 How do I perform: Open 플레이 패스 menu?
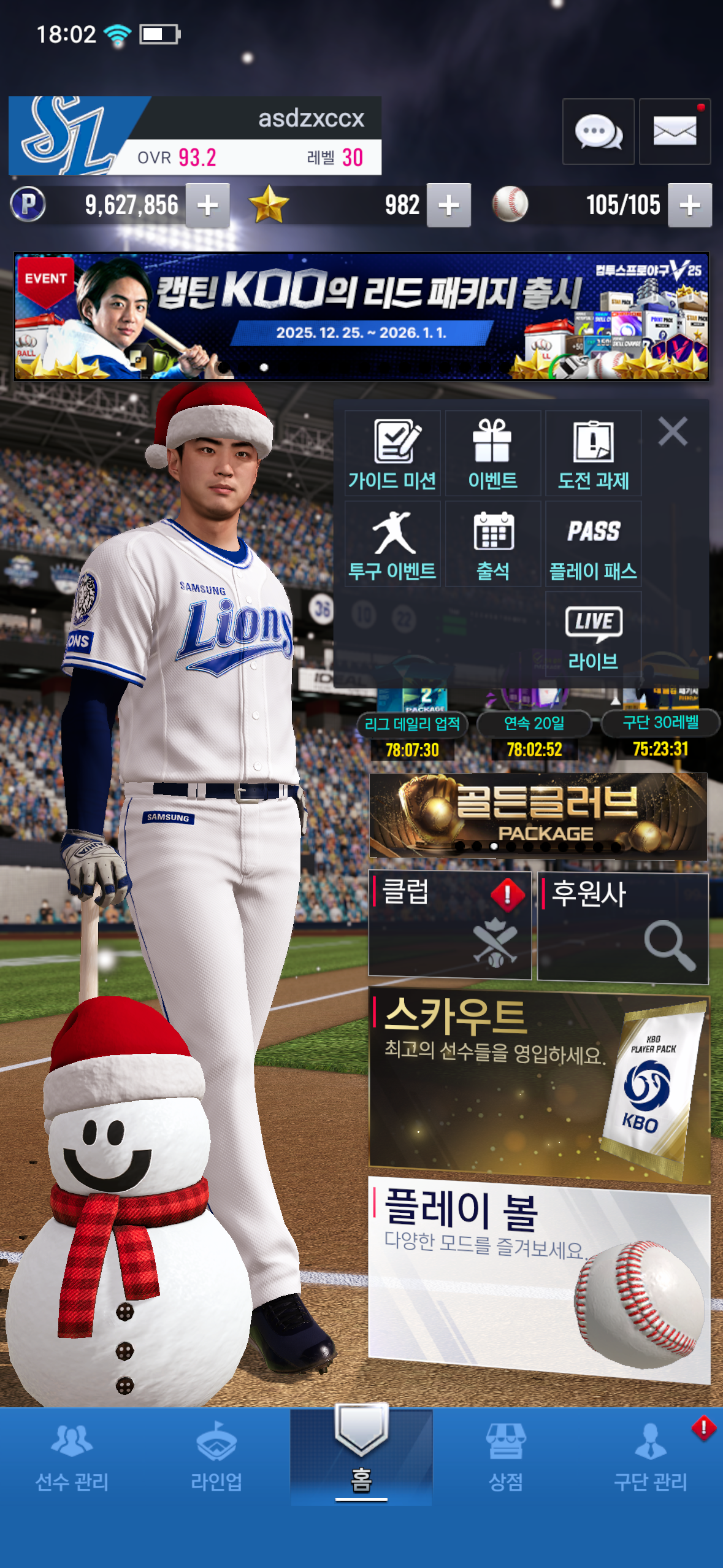click(x=593, y=544)
